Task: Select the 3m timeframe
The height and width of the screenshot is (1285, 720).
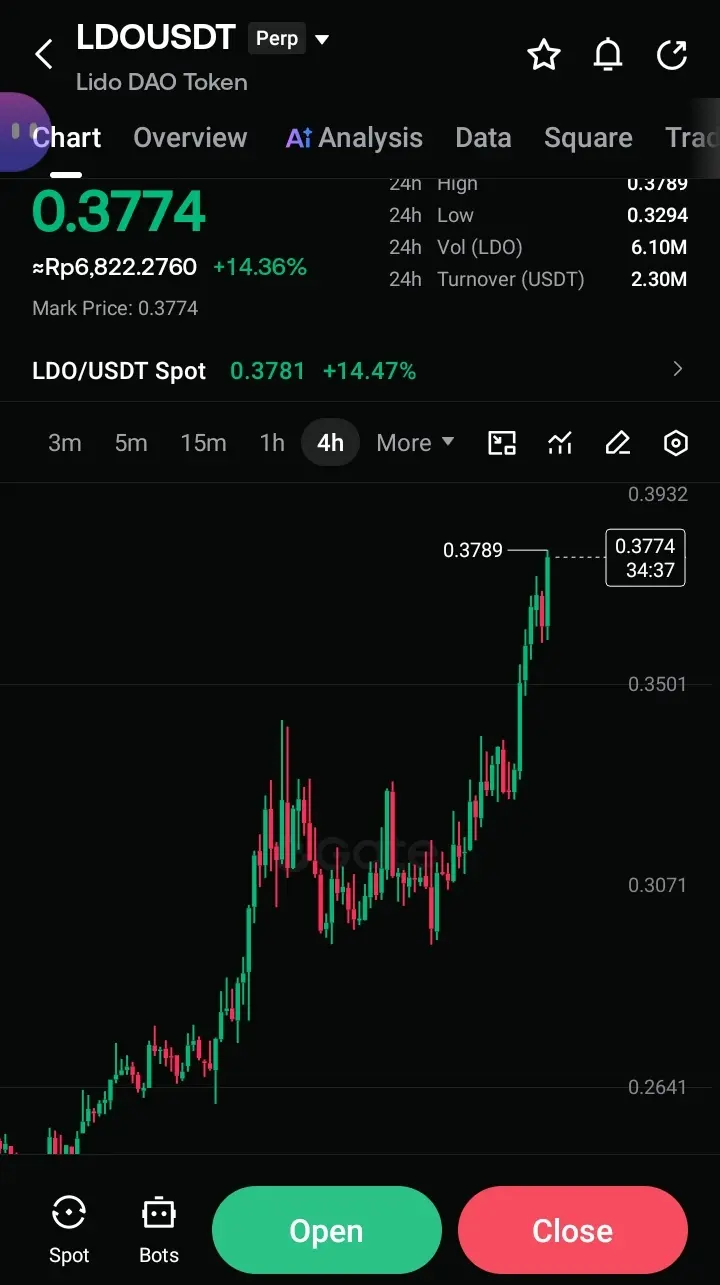Action: [65, 443]
